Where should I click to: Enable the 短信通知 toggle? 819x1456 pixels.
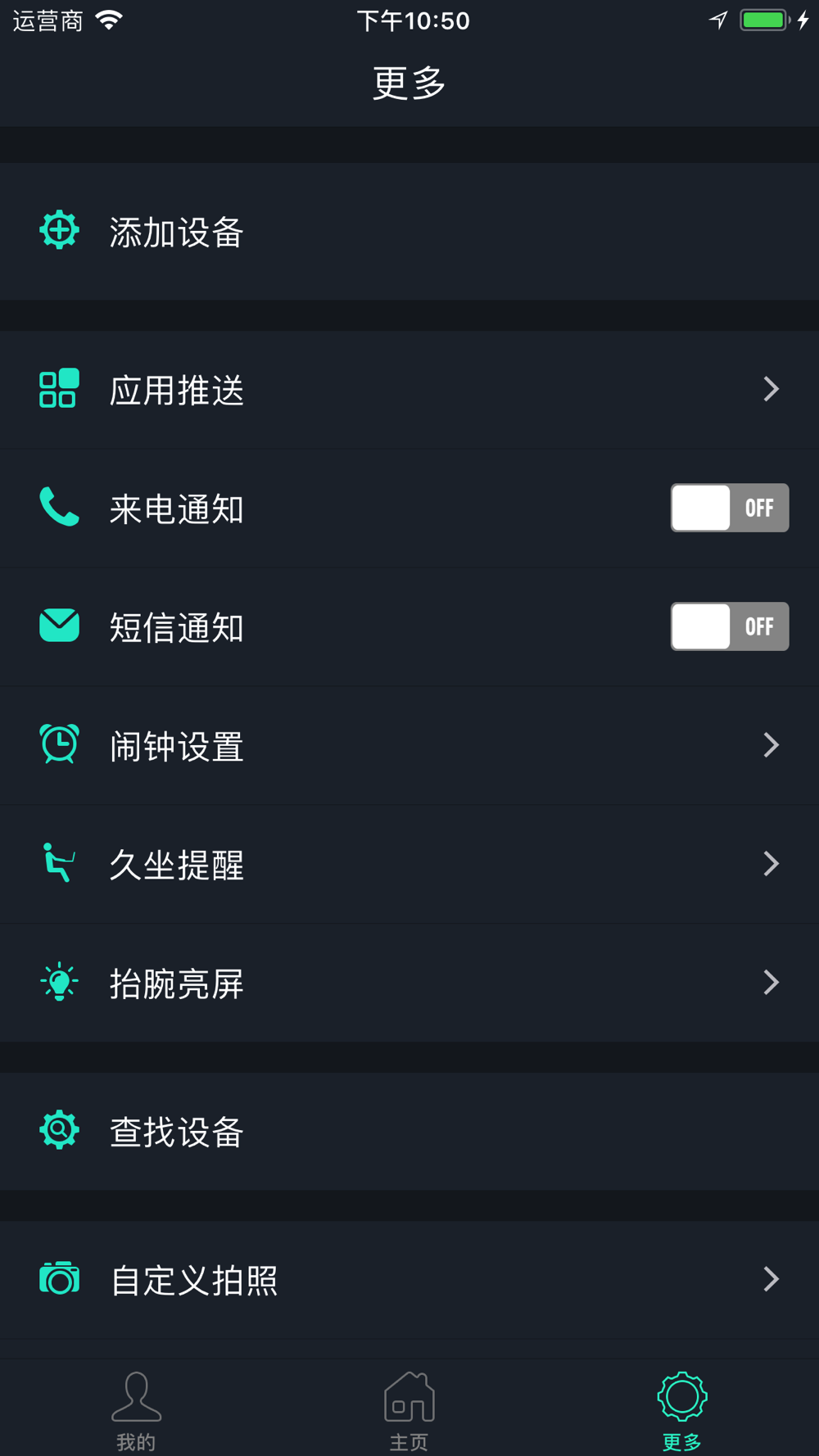[730, 626]
